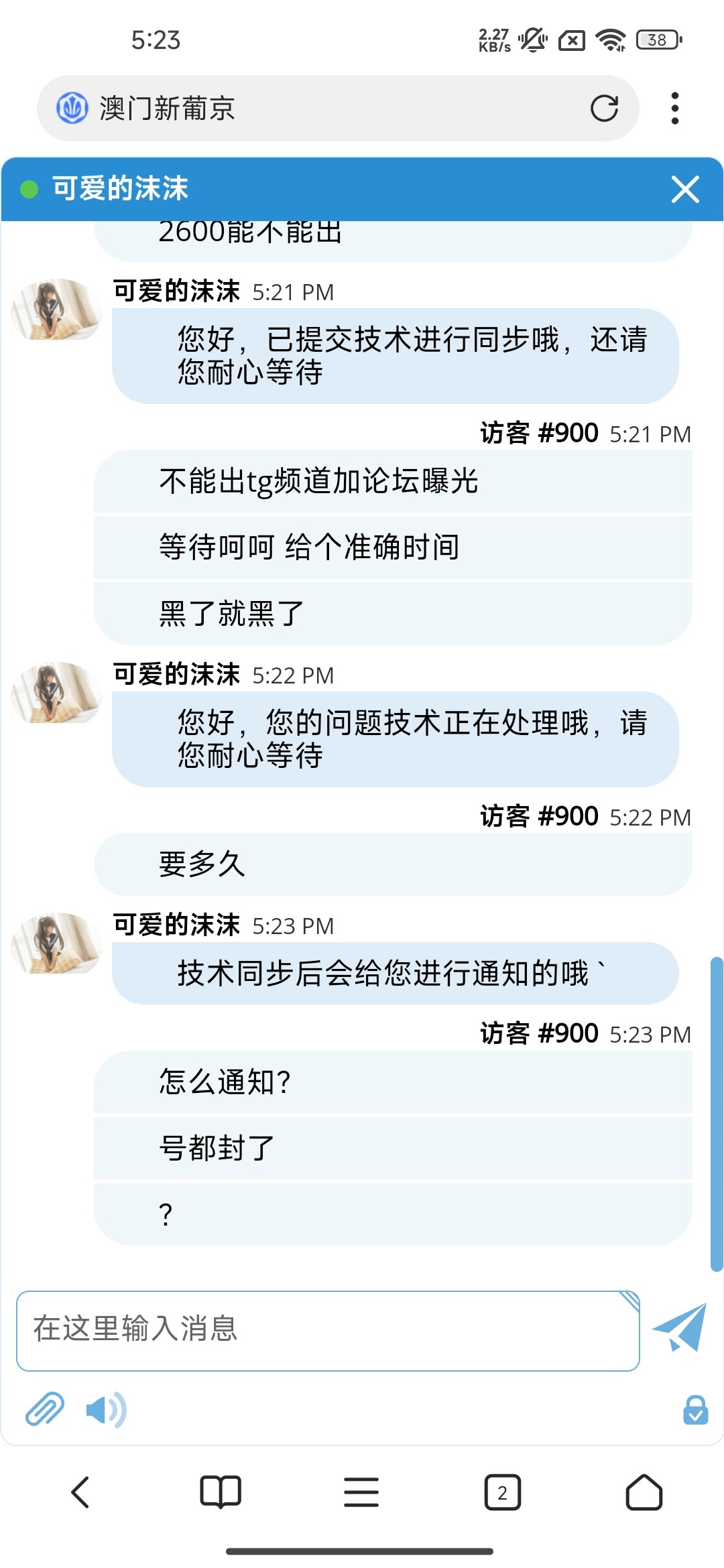The width and height of the screenshot is (724, 1568).
Task: Go to the browser home page
Action: coord(644,1492)
